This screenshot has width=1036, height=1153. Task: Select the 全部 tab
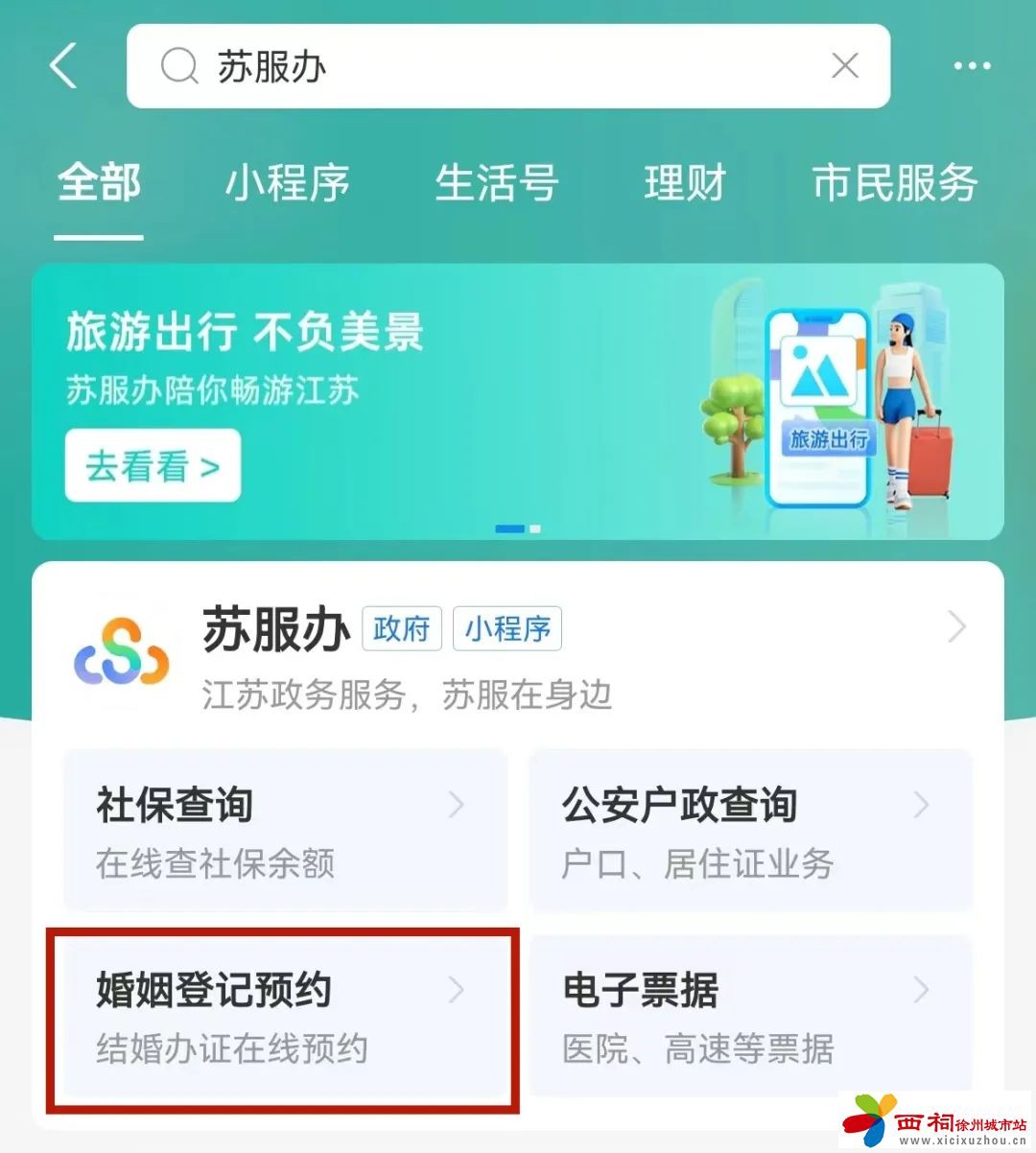coord(99,183)
